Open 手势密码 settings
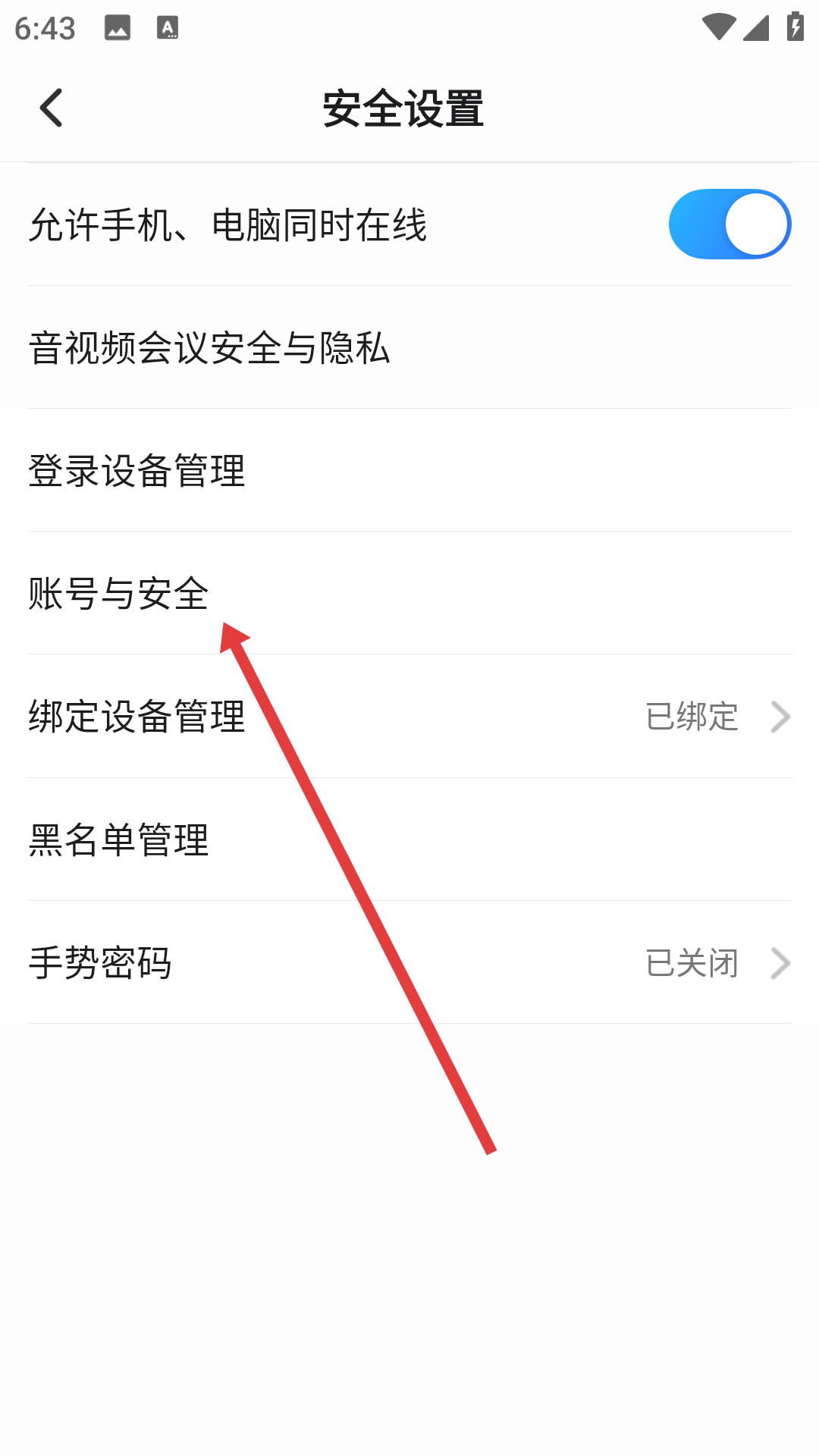The width and height of the screenshot is (819, 1456). [x=409, y=963]
